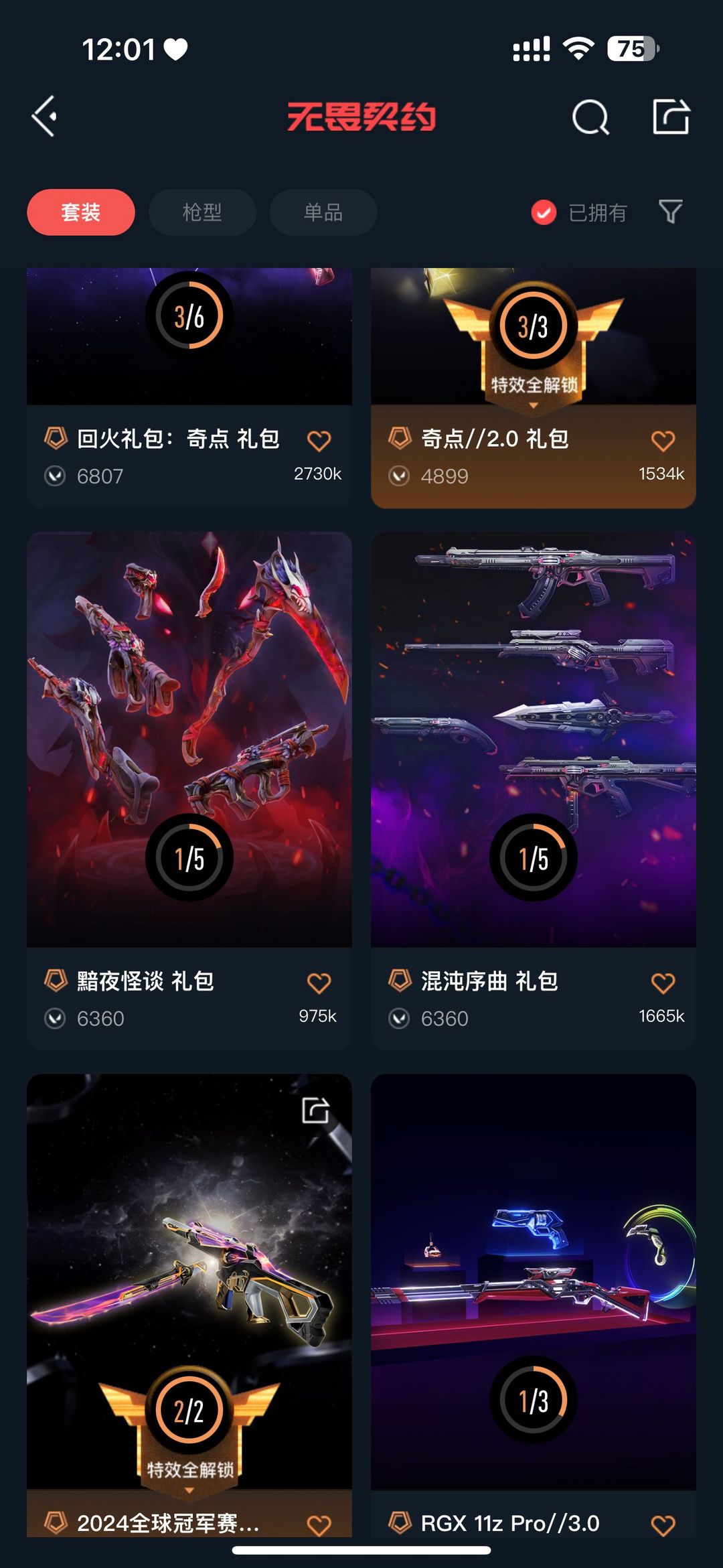Switch to the 枪型 tab
Screen dimensions: 723x1568
(202, 212)
